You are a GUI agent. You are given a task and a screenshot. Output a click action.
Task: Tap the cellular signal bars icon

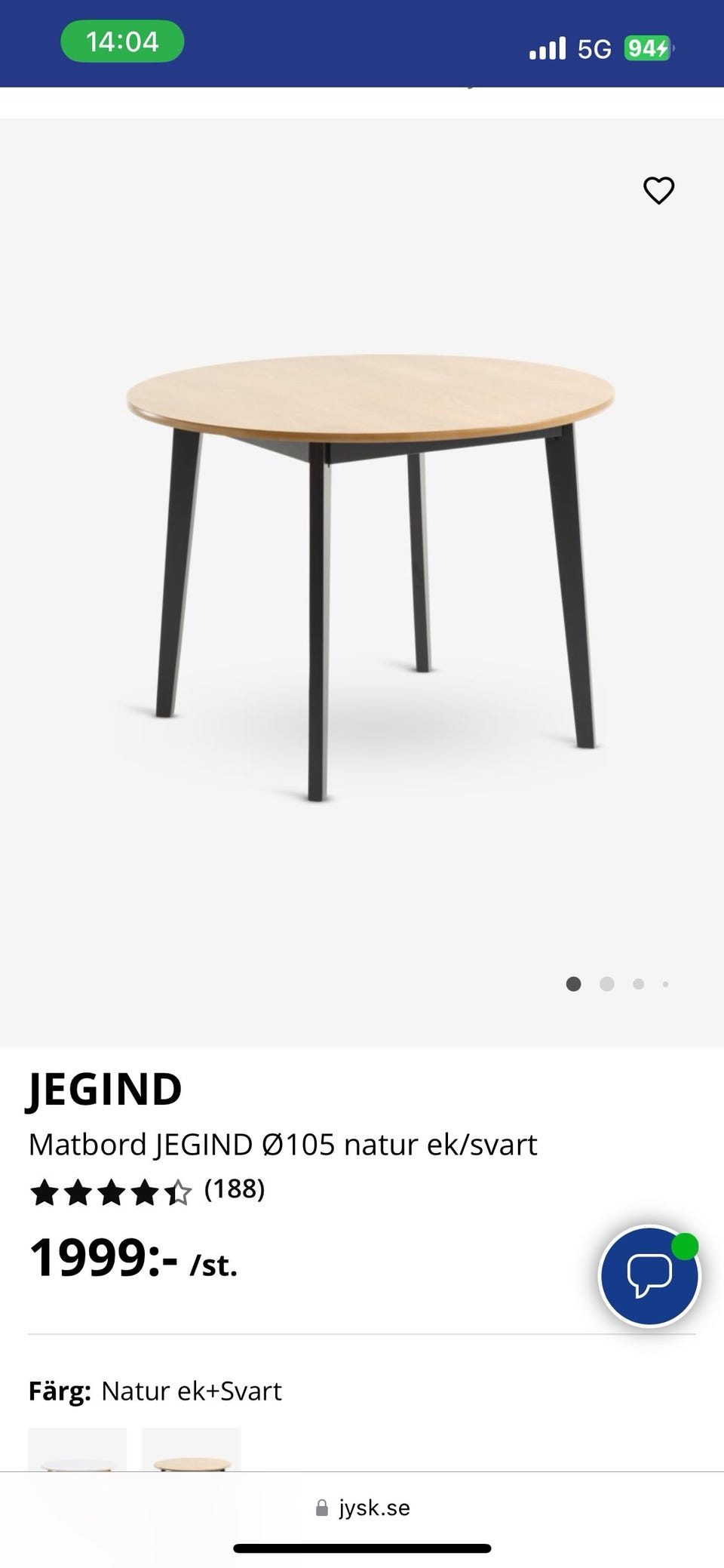tap(548, 48)
